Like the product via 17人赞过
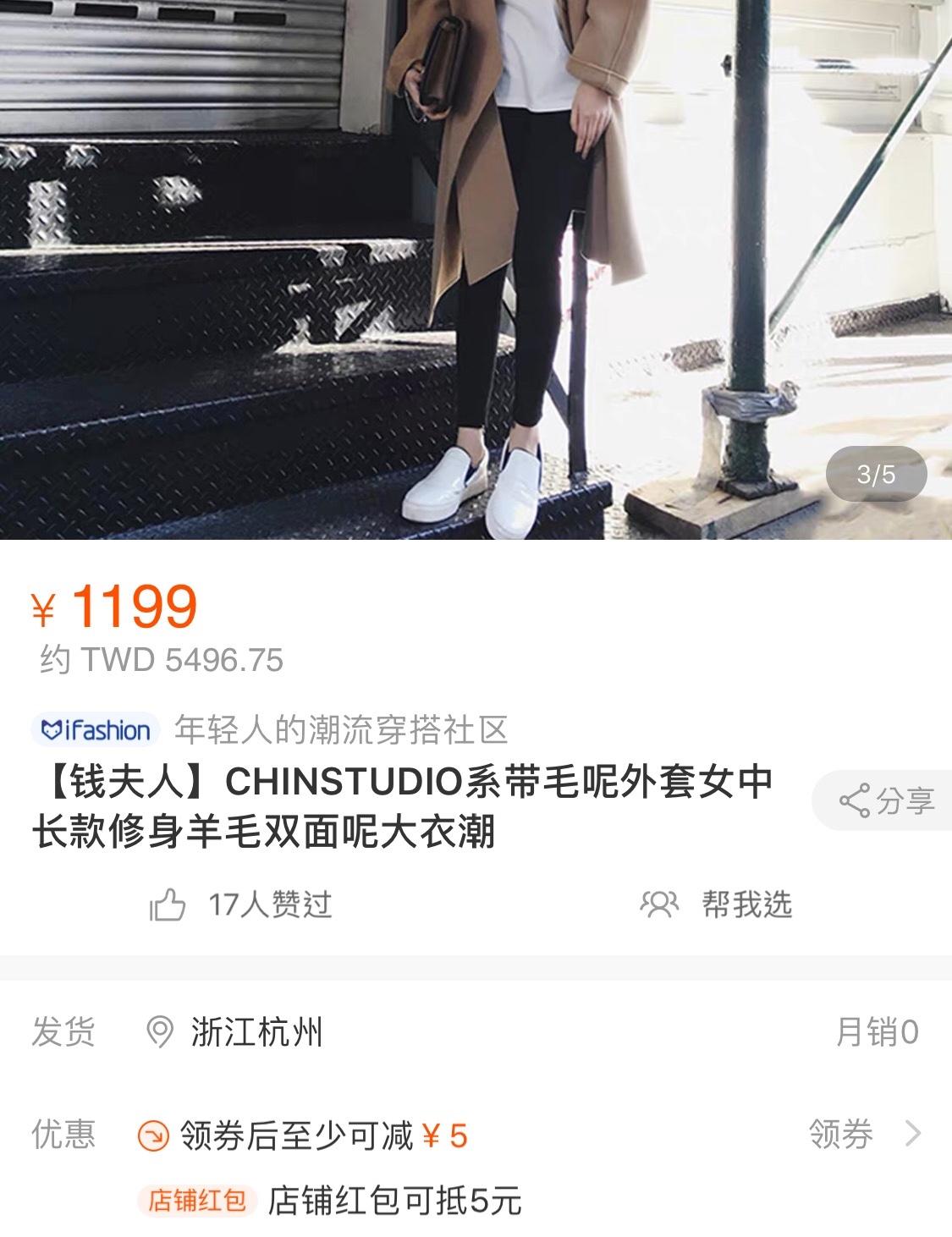 [241, 904]
